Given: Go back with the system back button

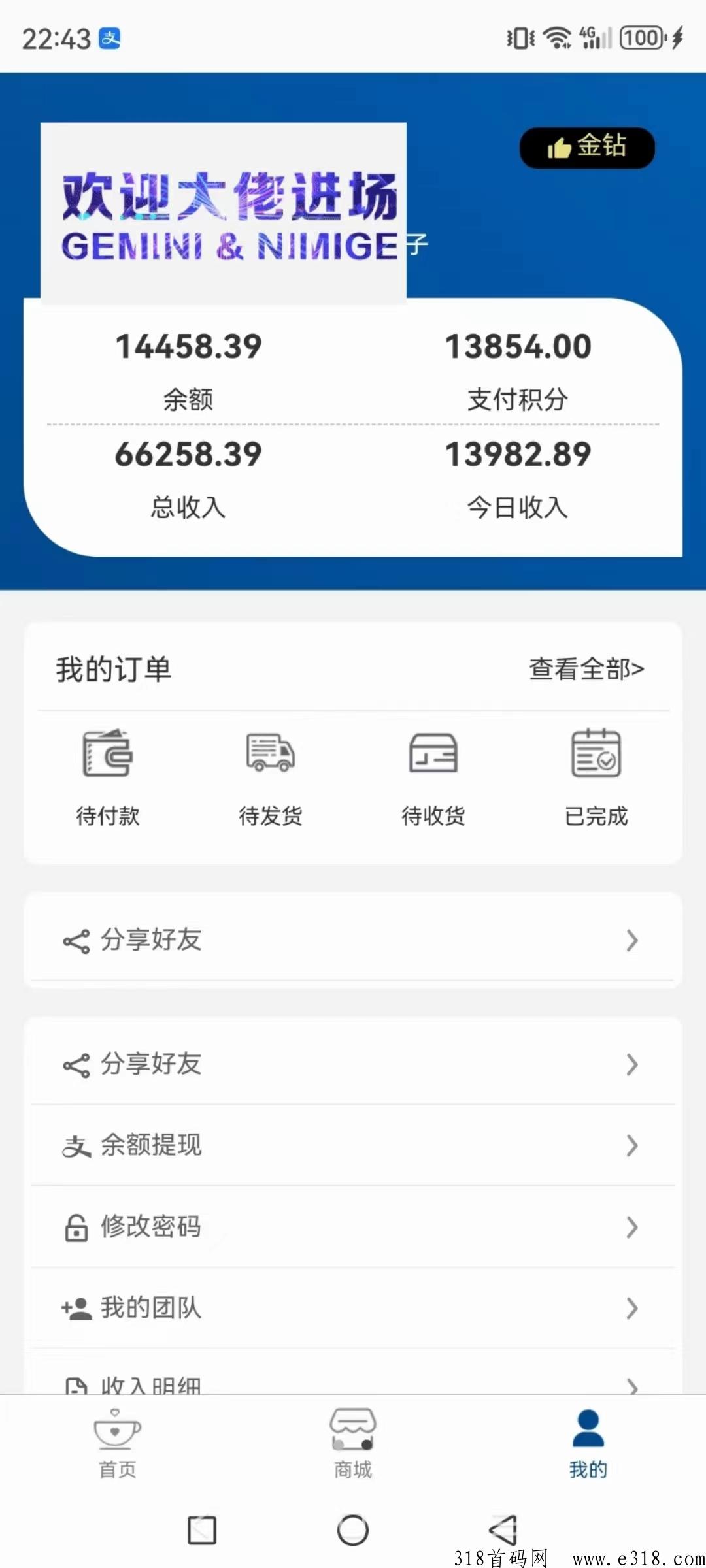Looking at the screenshot, I should 503,1530.
